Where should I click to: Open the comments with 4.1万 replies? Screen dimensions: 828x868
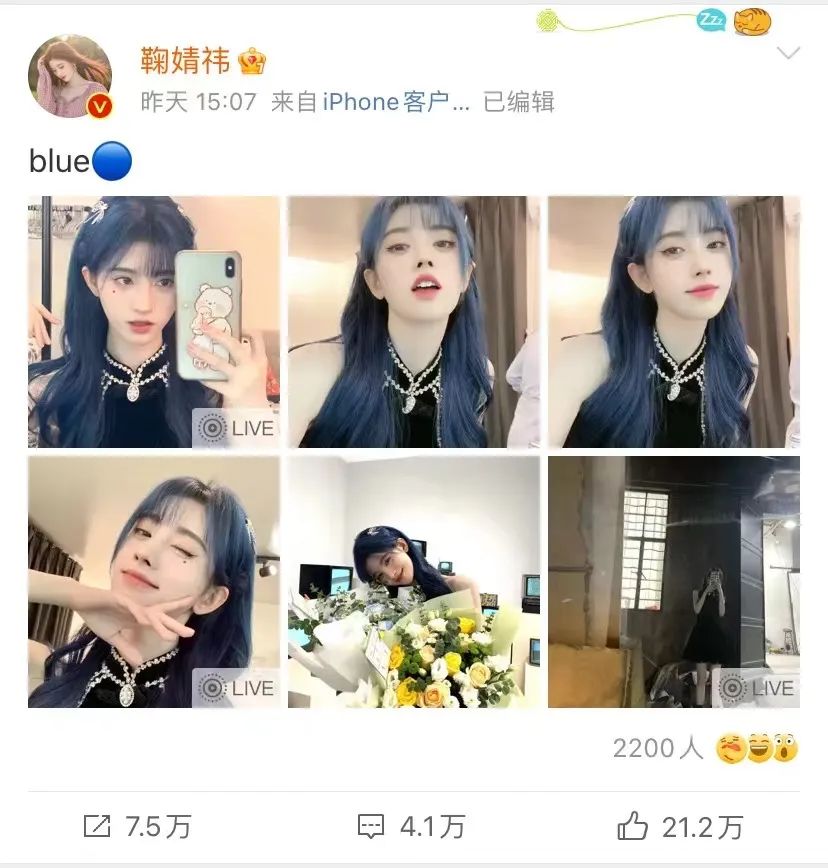[411, 826]
